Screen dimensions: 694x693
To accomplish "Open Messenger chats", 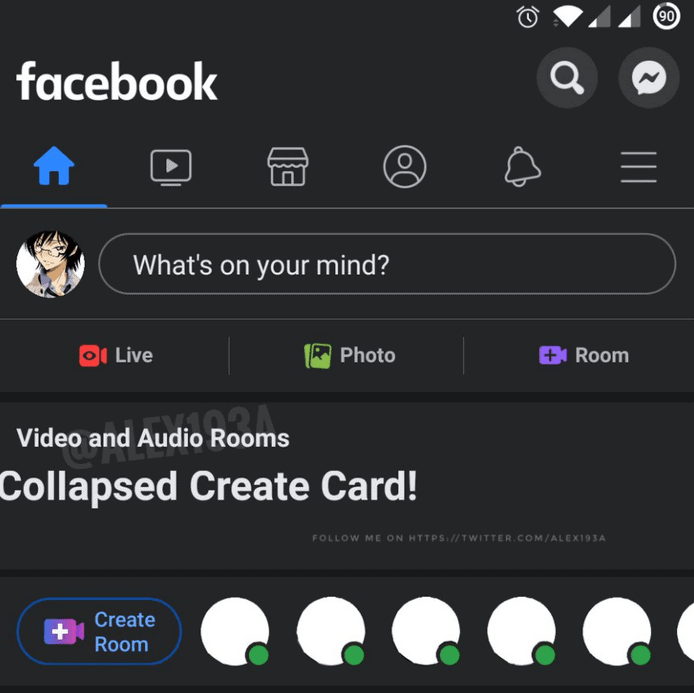I will [x=649, y=78].
